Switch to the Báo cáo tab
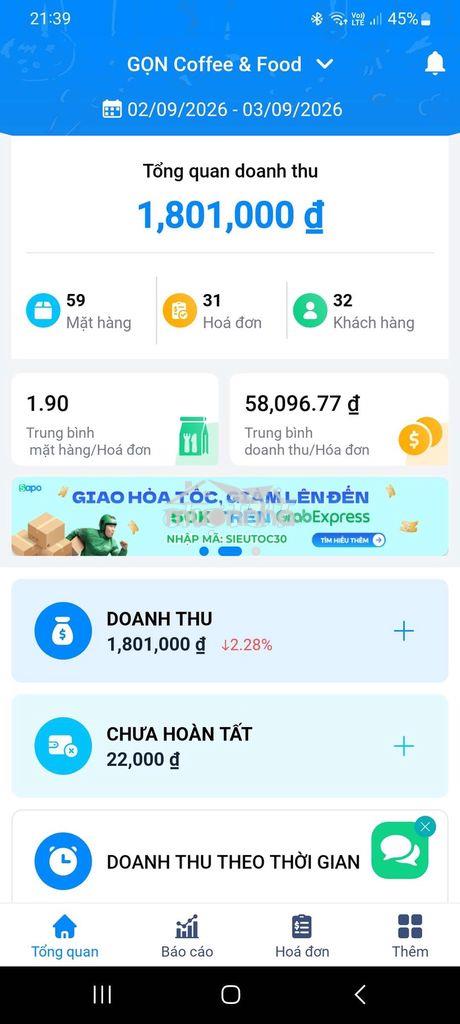The width and height of the screenshot is (460, 1024). coord(187,936)
